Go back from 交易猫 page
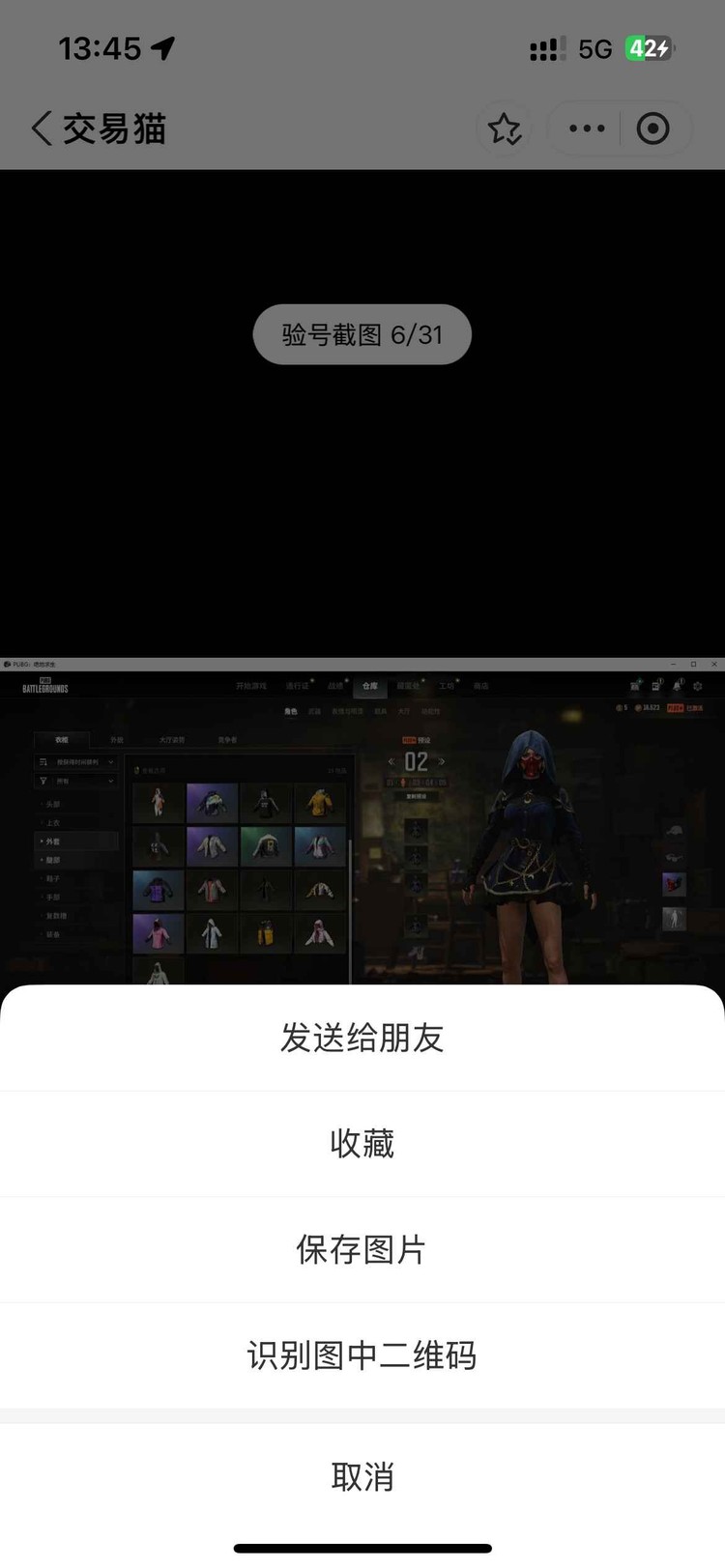The width and height of the screenshot is (725, 1568). (x=43, y=128)
